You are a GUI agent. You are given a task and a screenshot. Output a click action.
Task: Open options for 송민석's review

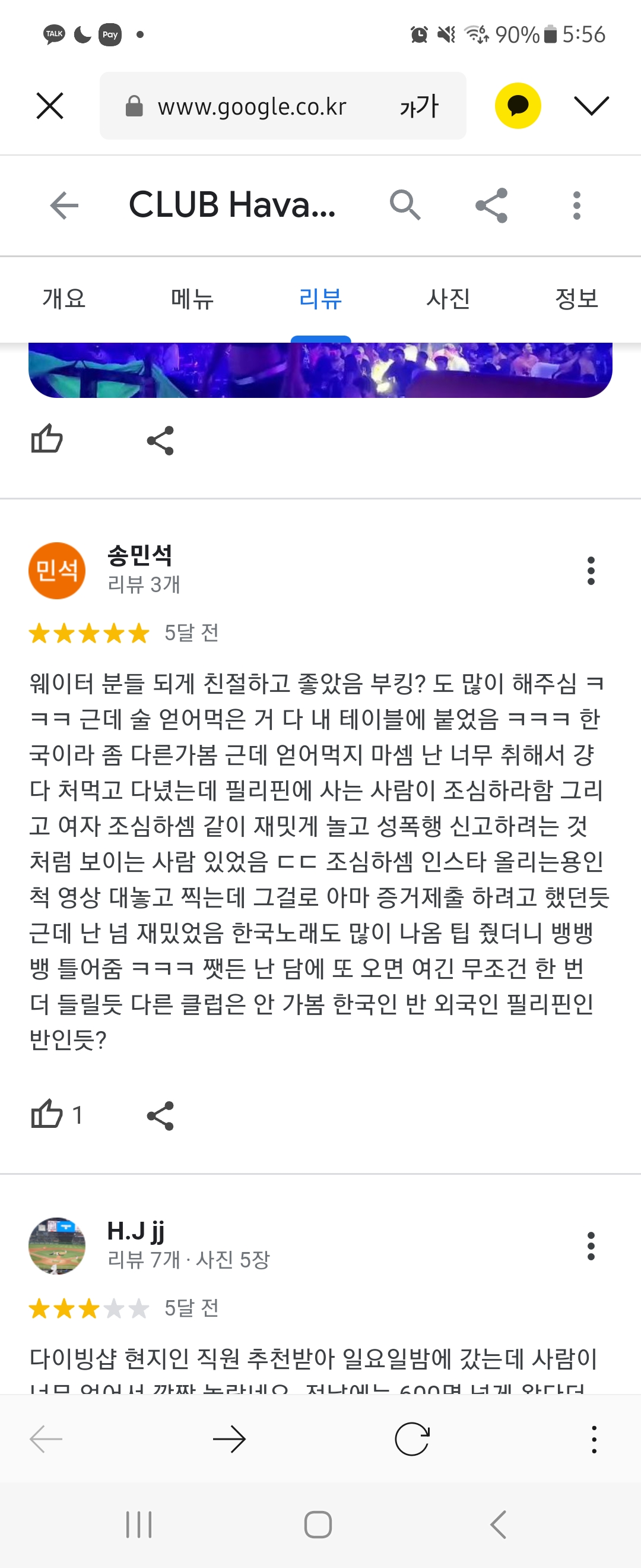click(591, 571)
